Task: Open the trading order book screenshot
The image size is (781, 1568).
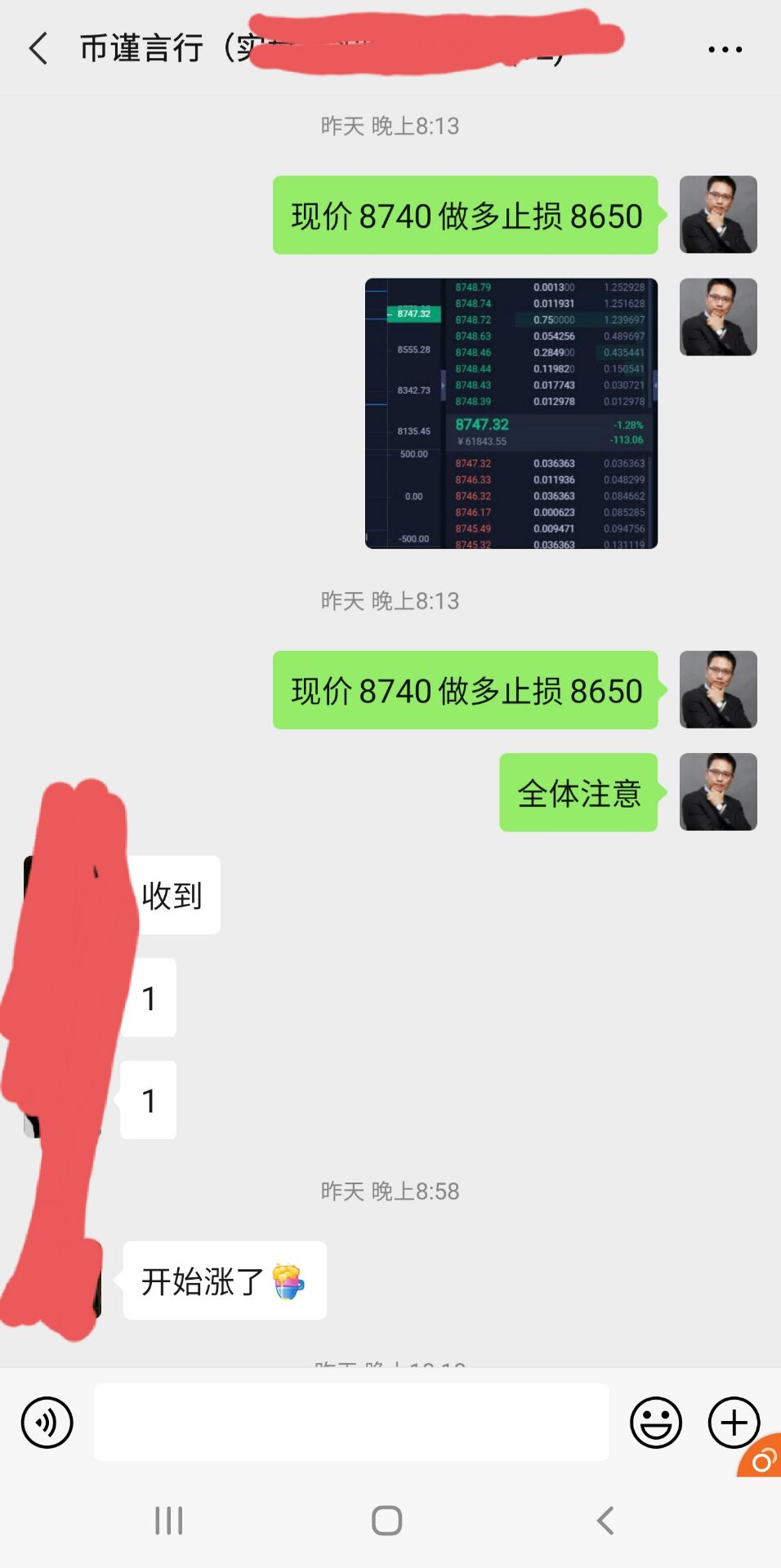Action: (511, 412)
